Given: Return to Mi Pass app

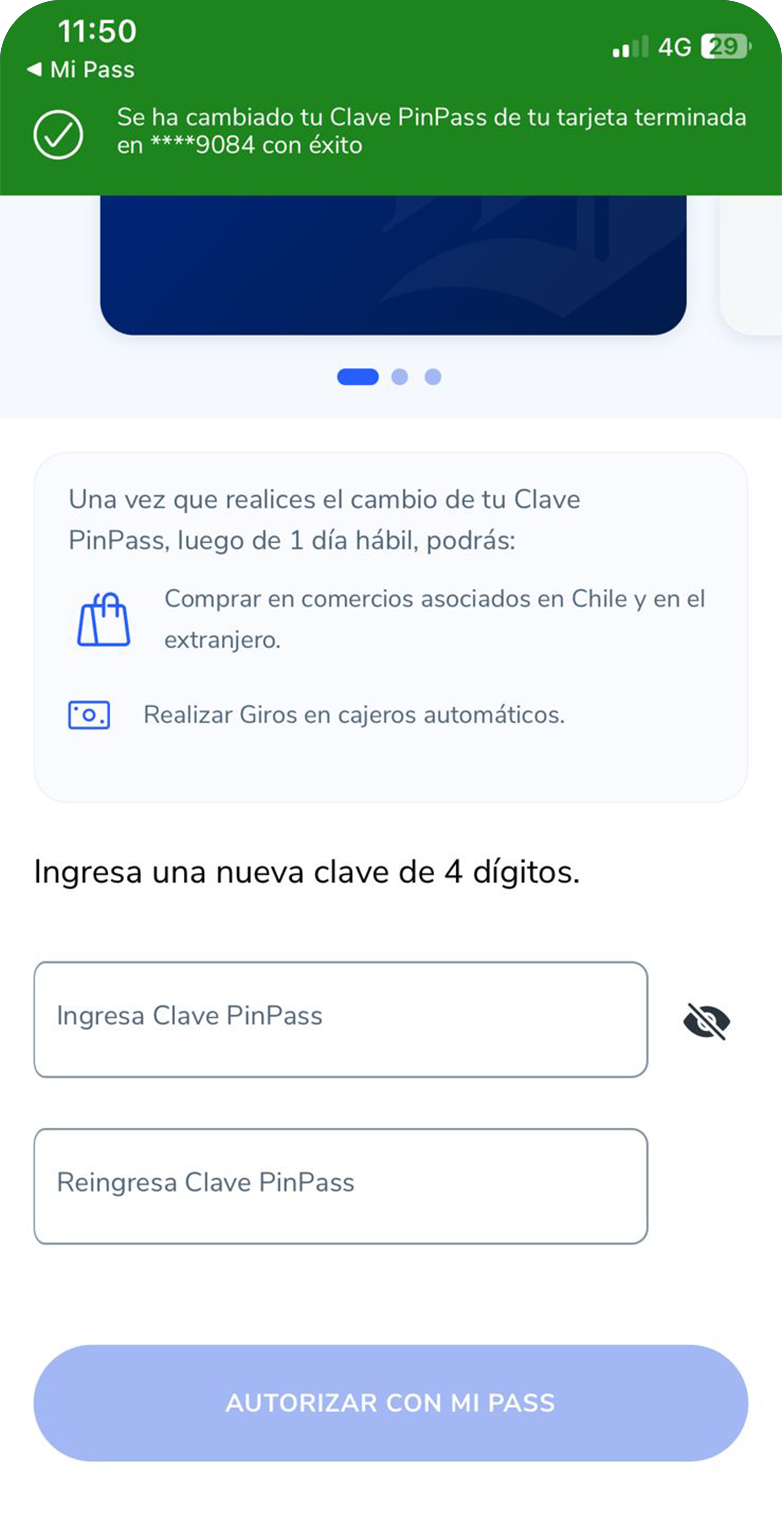Looking at the screenshot, I should click(80, 70).
